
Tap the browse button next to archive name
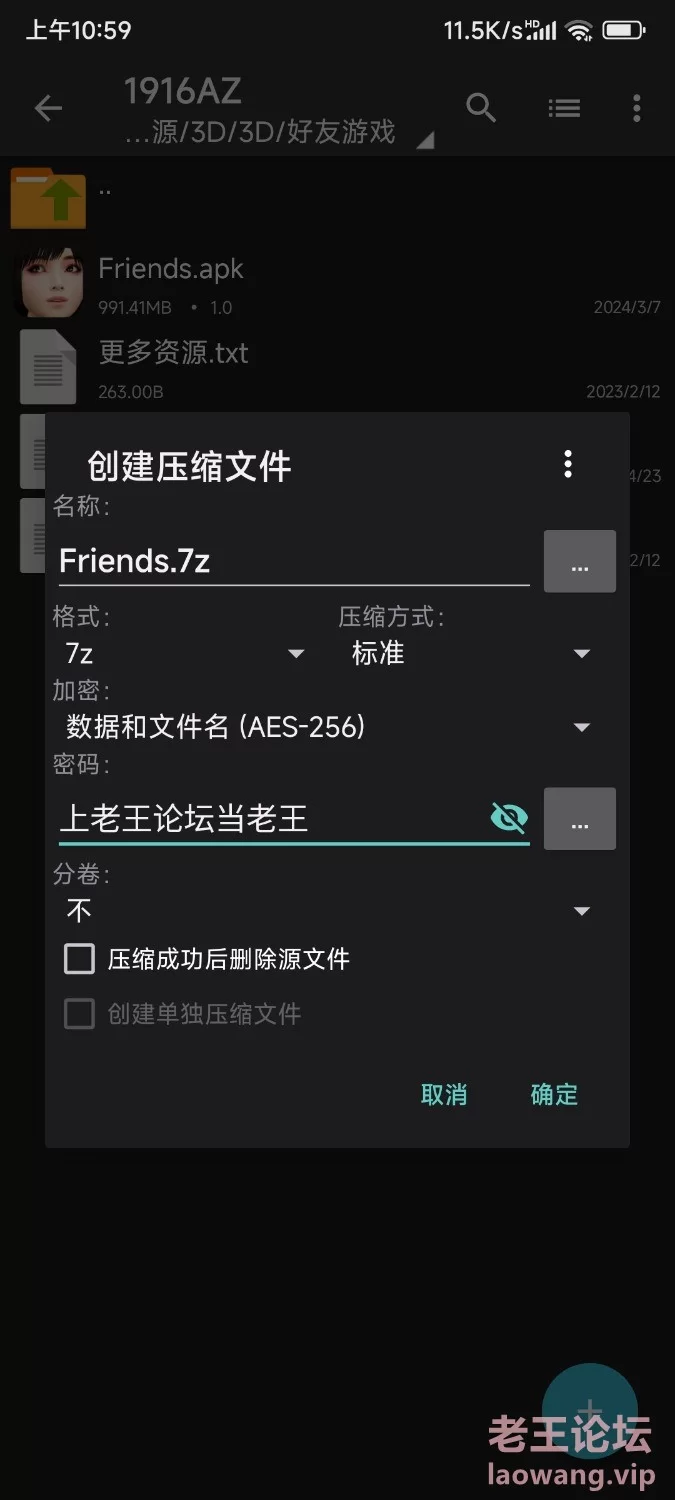pos(580,561)
